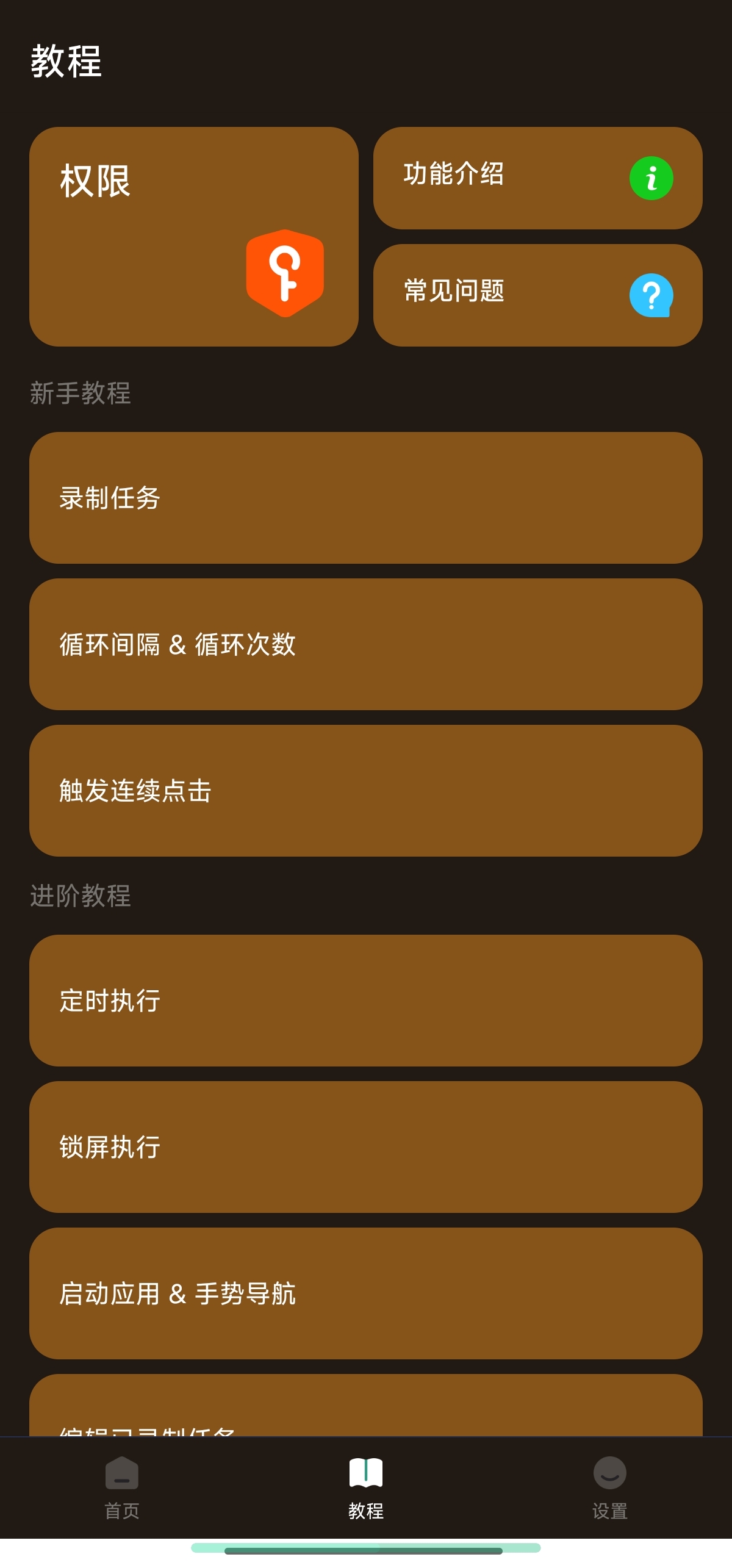The width and height of the screenshot is (732, 1568).
Task: Open the 触发连续点击 tutorial
Action: click(366, 791)
